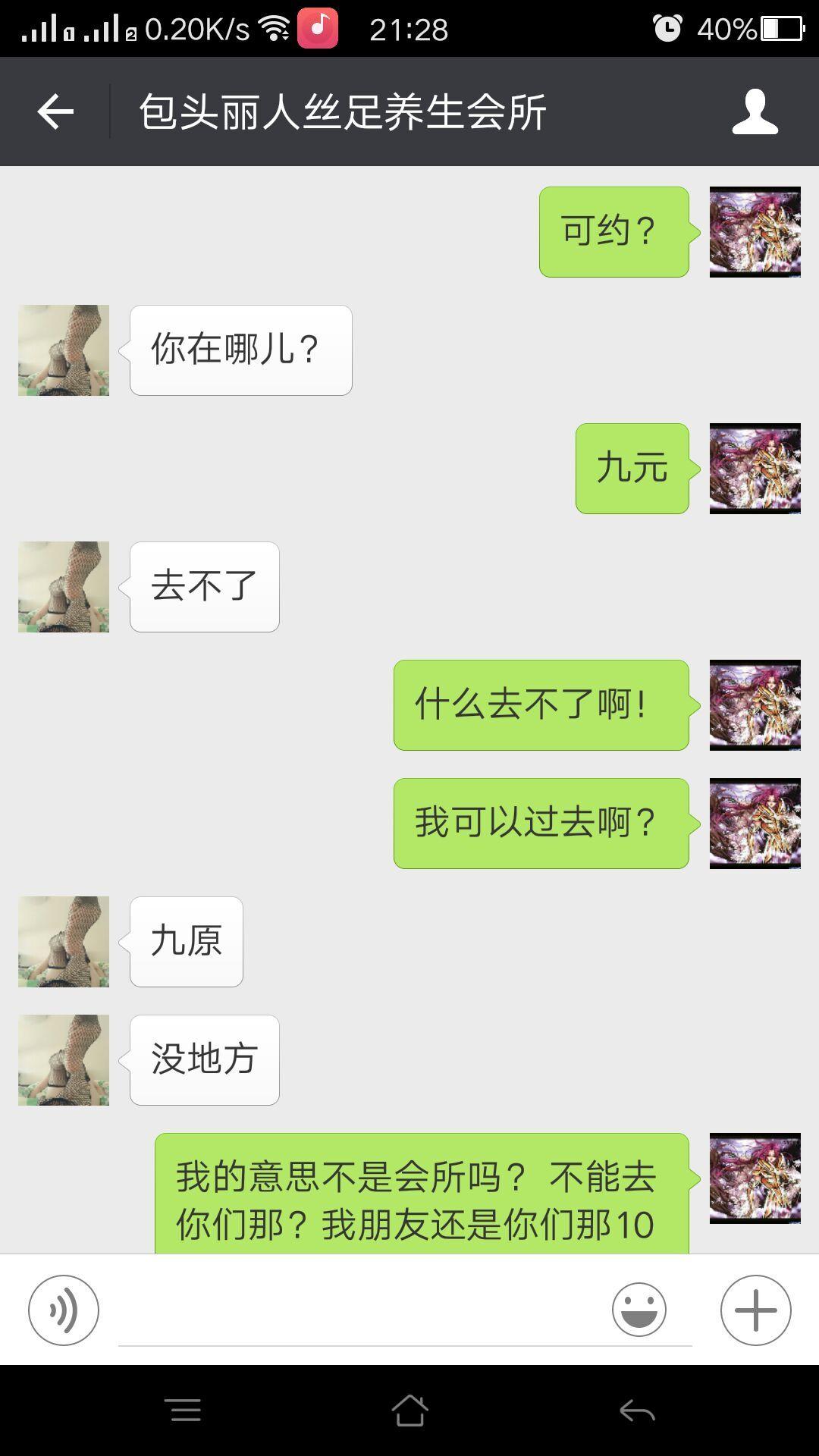Go back from the chat

tap(55, 112)
